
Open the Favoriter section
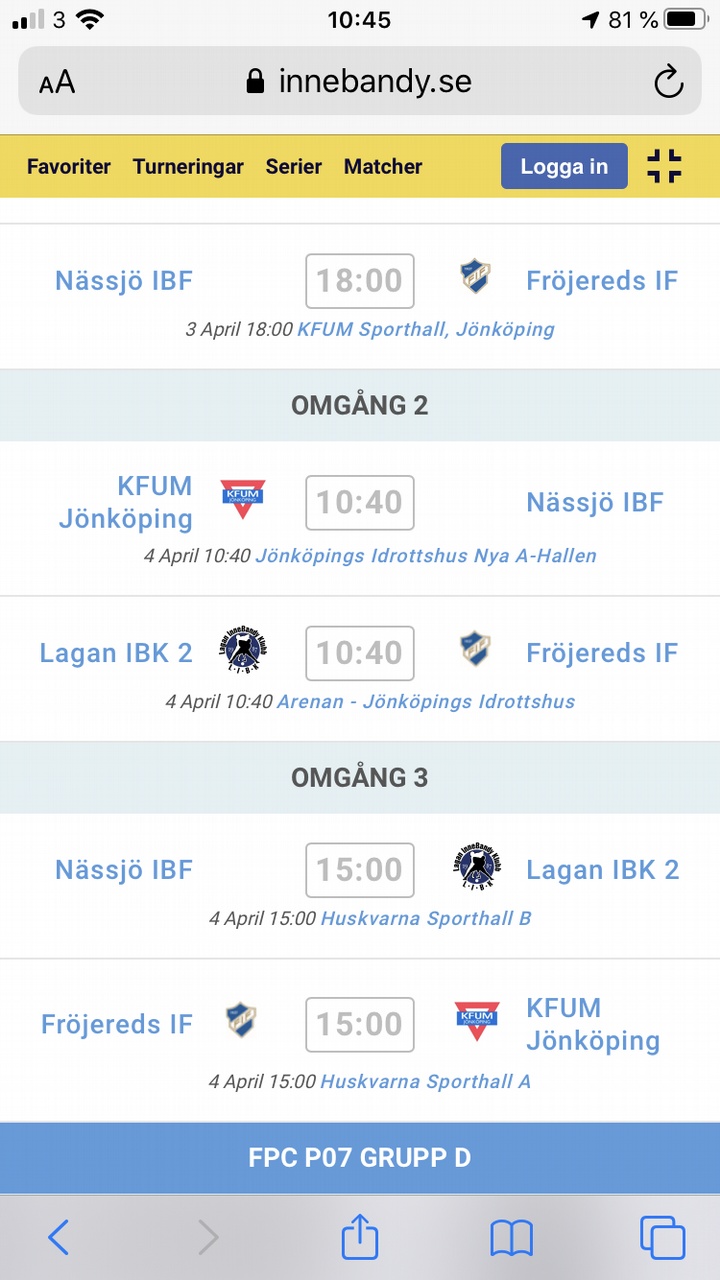[x=69, y=167]
